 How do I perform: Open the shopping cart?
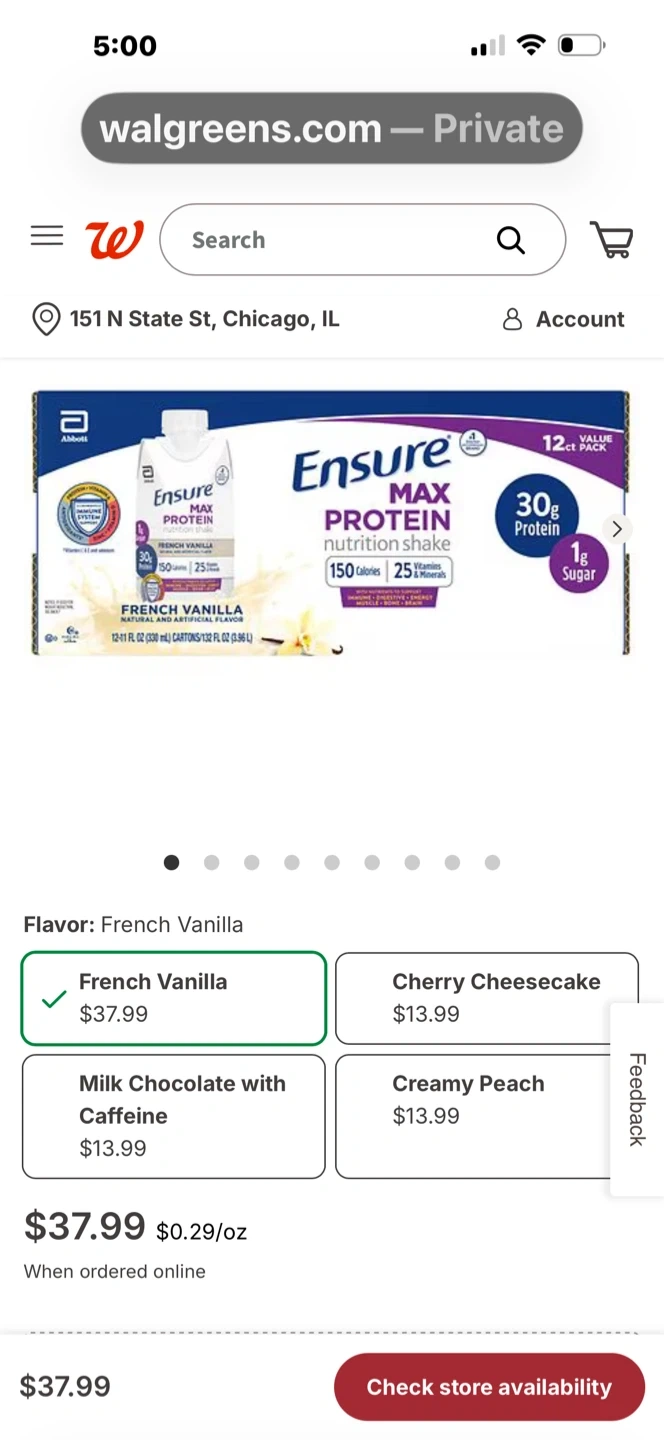pos(611,240)
